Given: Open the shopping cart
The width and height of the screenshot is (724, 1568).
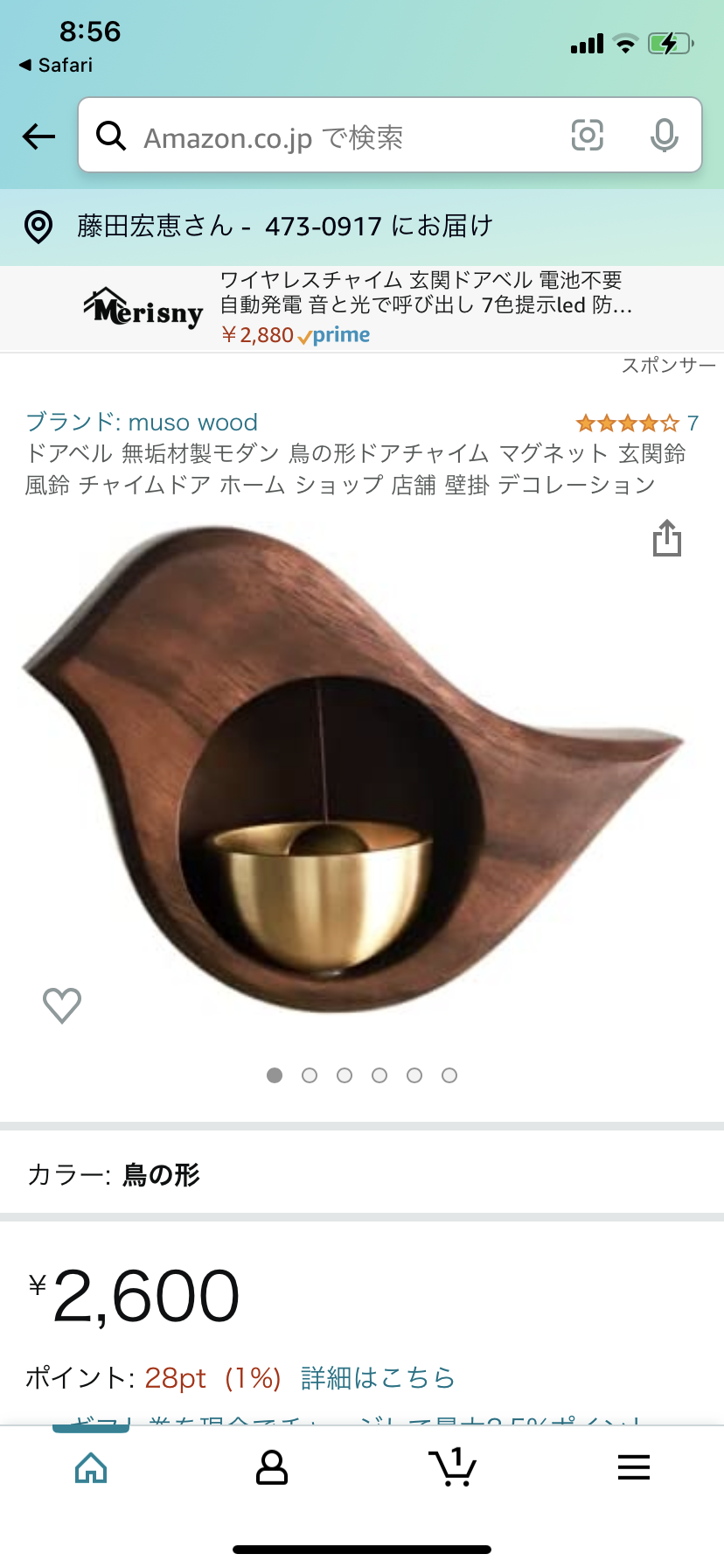Looking at the screenshot, I should click(x=453, y=1467).
